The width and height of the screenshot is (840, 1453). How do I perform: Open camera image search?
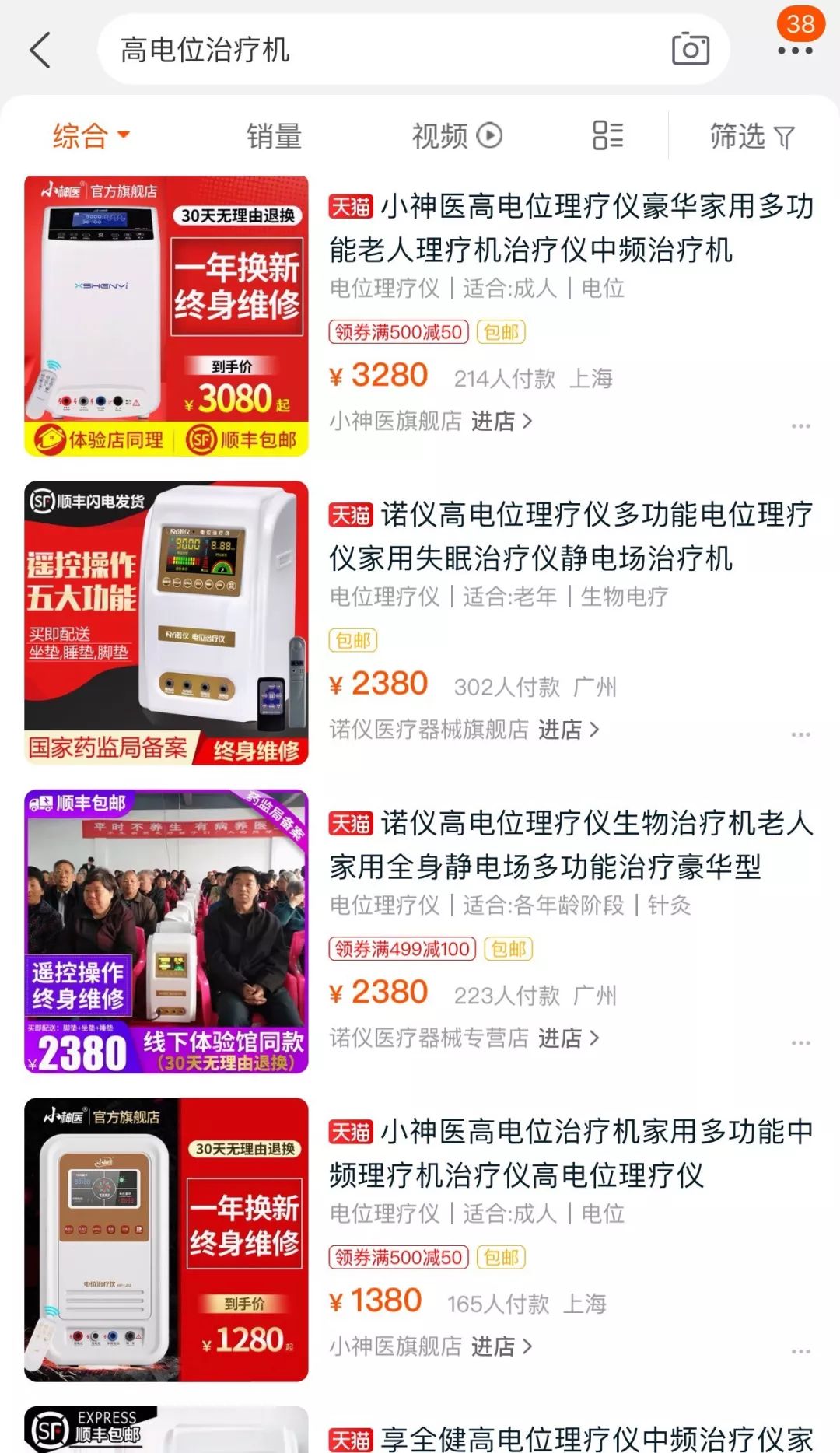[690, 50]
